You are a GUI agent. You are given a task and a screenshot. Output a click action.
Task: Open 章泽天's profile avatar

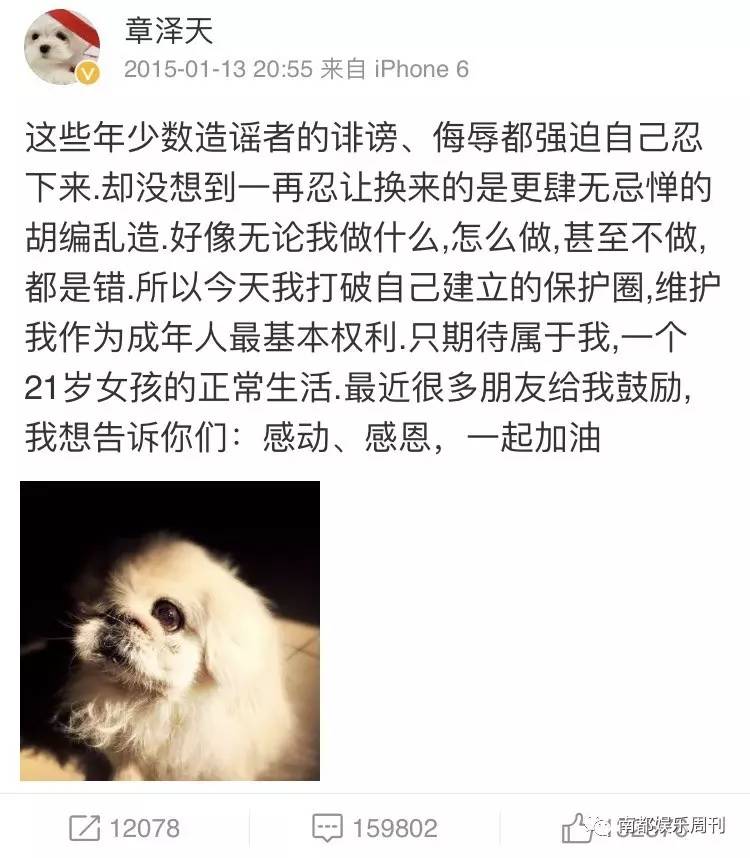point(62,45)
